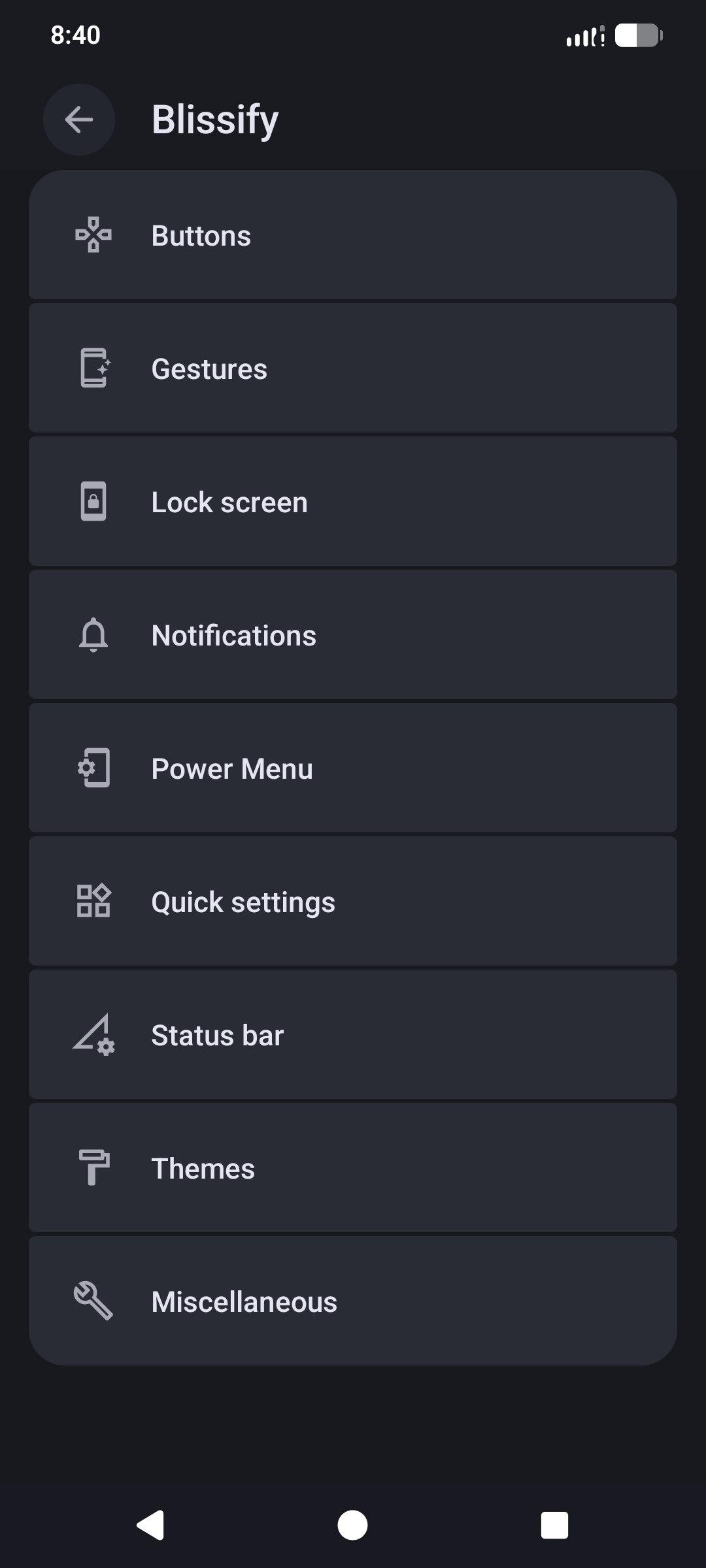
Task: Choose the Themes option
Action: 353,1168
